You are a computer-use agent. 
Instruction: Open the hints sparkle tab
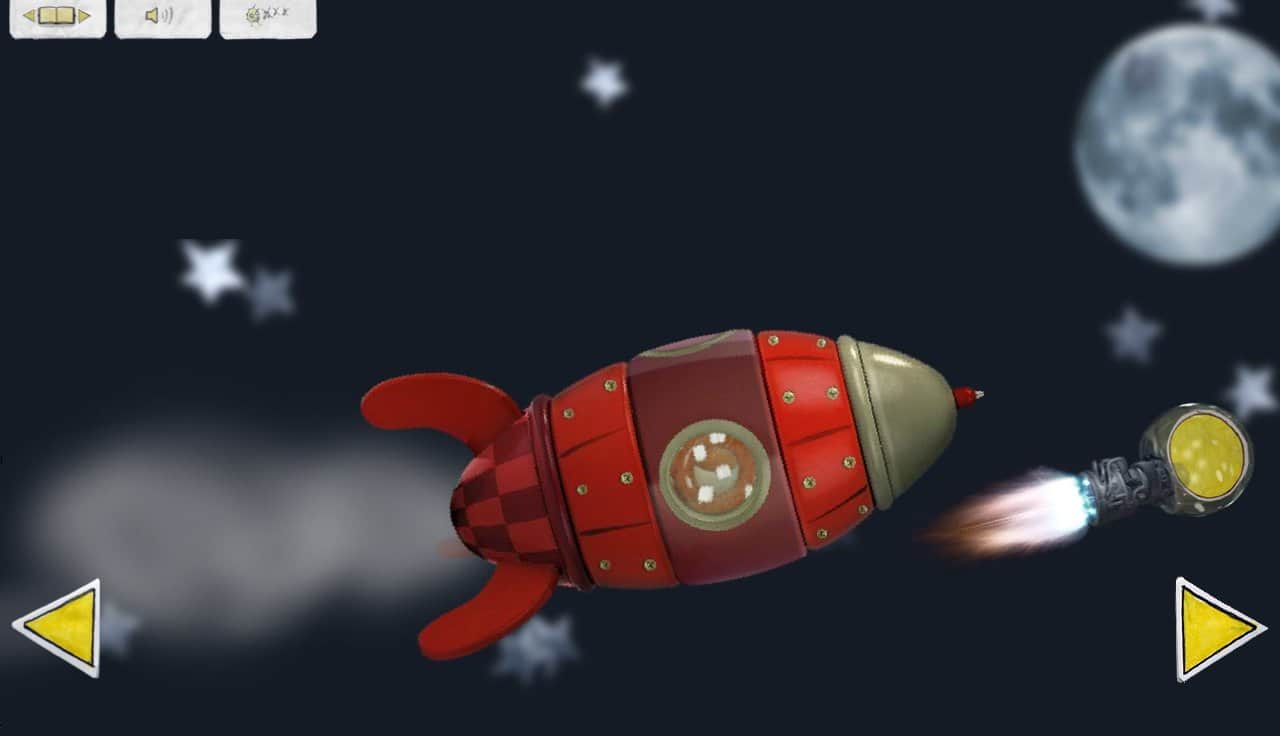[267, 16]
